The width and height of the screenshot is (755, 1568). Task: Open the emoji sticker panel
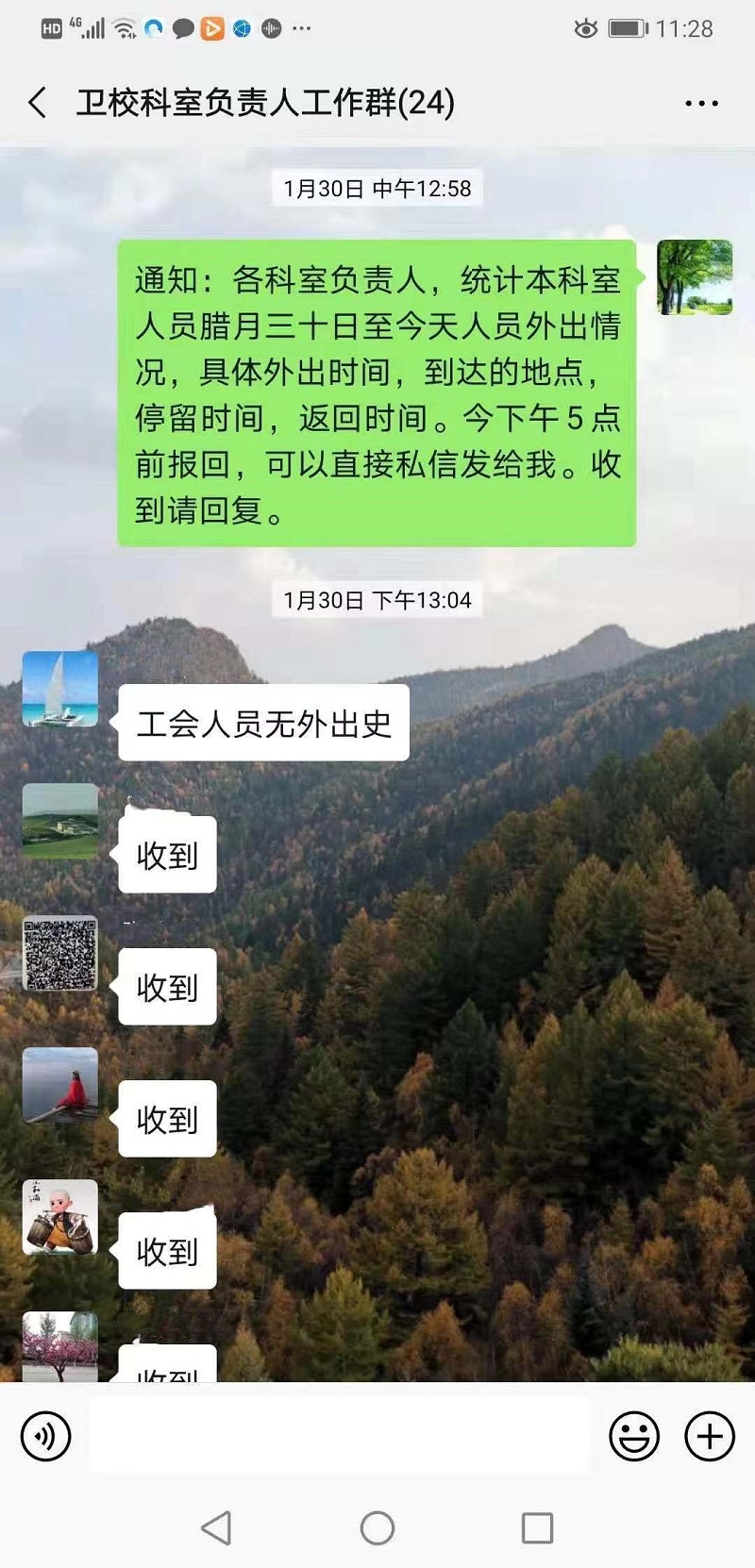[x=634, y=1436]
